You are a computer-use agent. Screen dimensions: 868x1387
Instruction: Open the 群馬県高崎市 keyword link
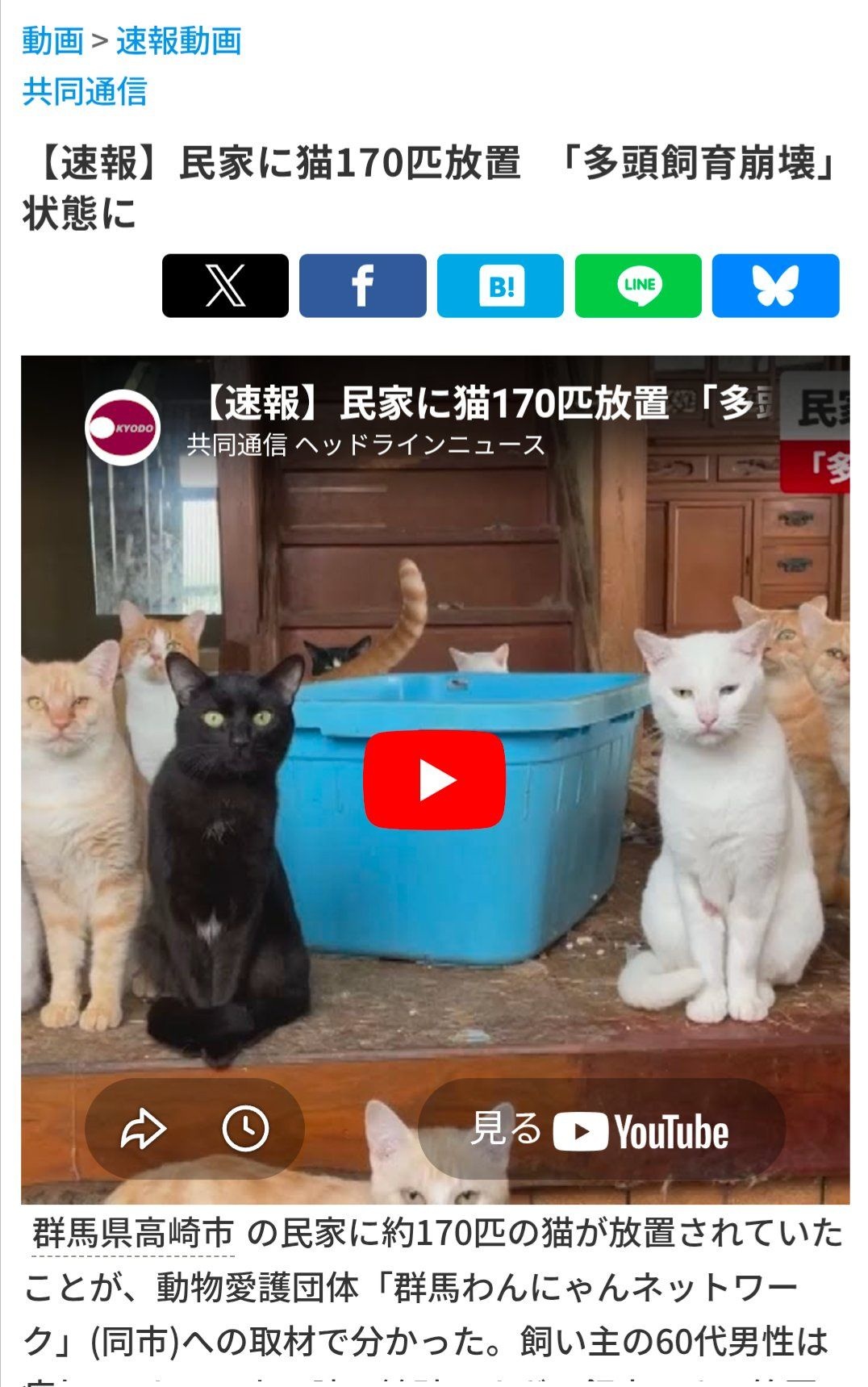[133, 1235]
